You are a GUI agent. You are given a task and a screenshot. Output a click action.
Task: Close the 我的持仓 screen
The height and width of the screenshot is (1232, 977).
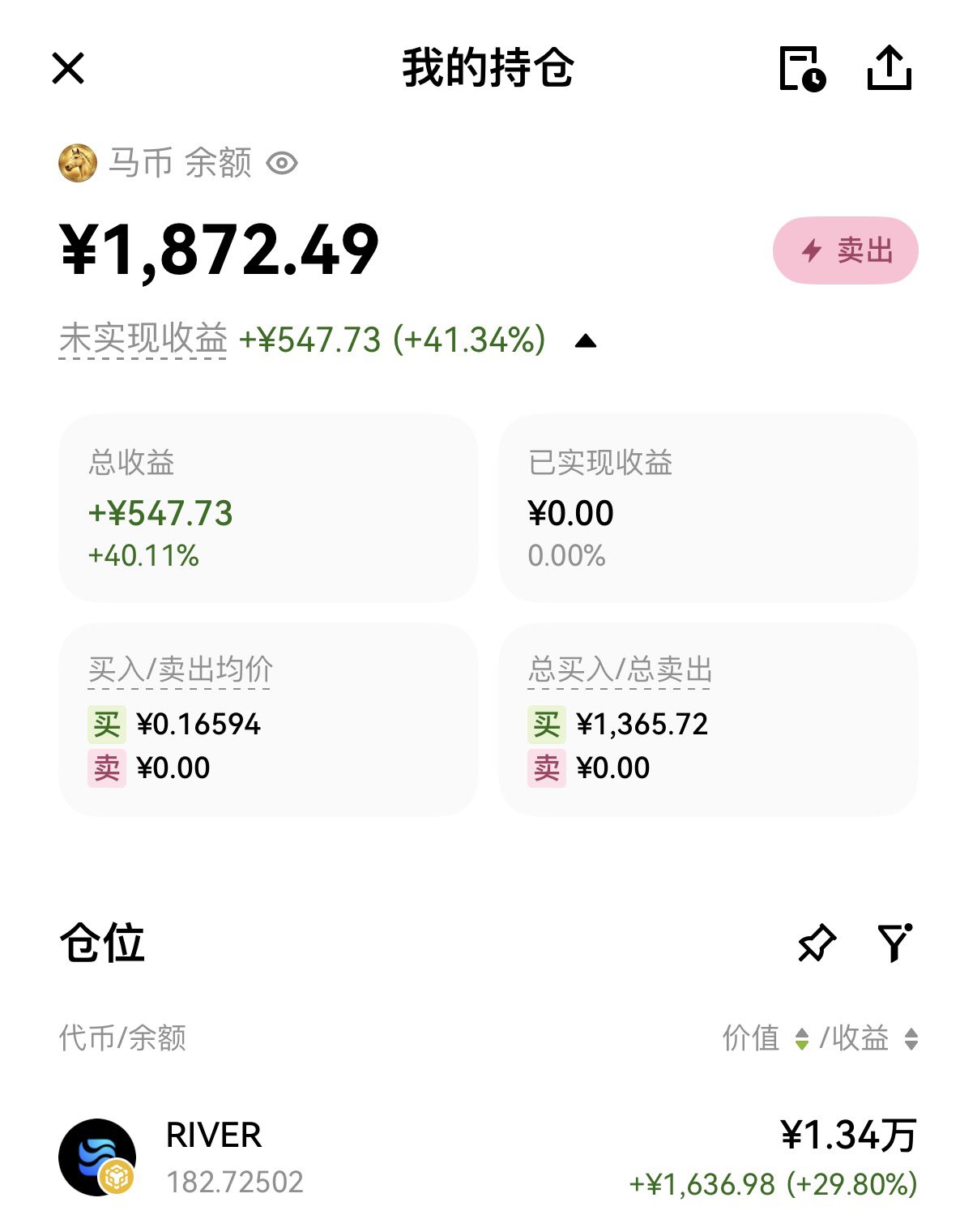[68, 68]
